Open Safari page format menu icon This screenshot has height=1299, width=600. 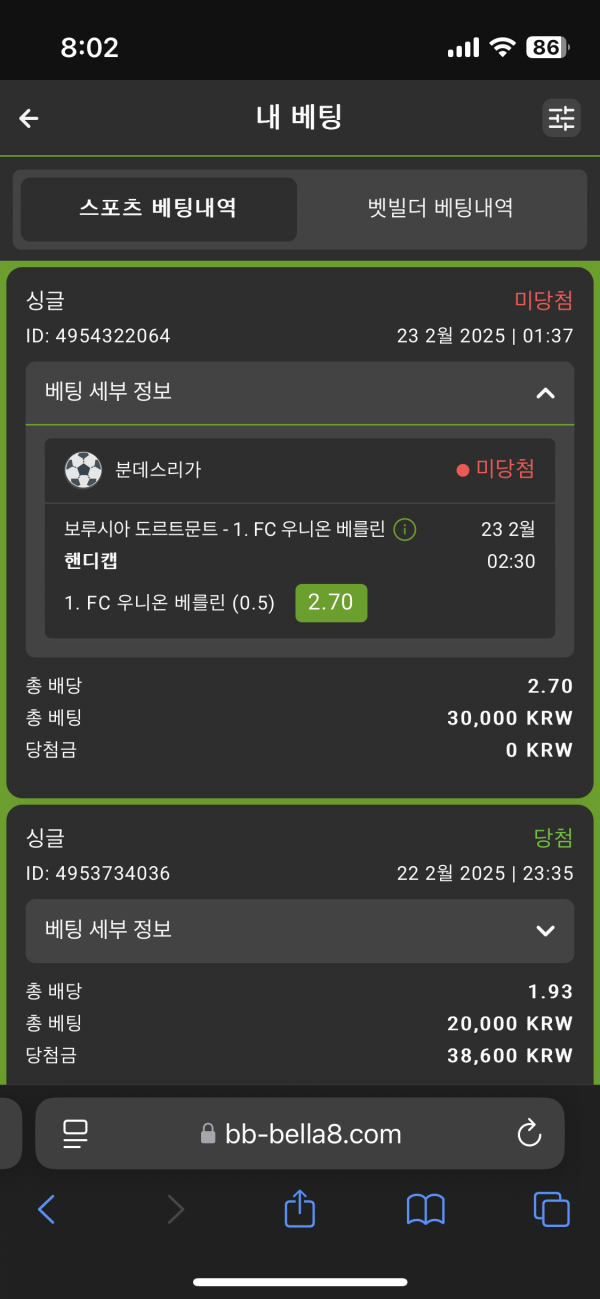click(x=75, y=1134)
